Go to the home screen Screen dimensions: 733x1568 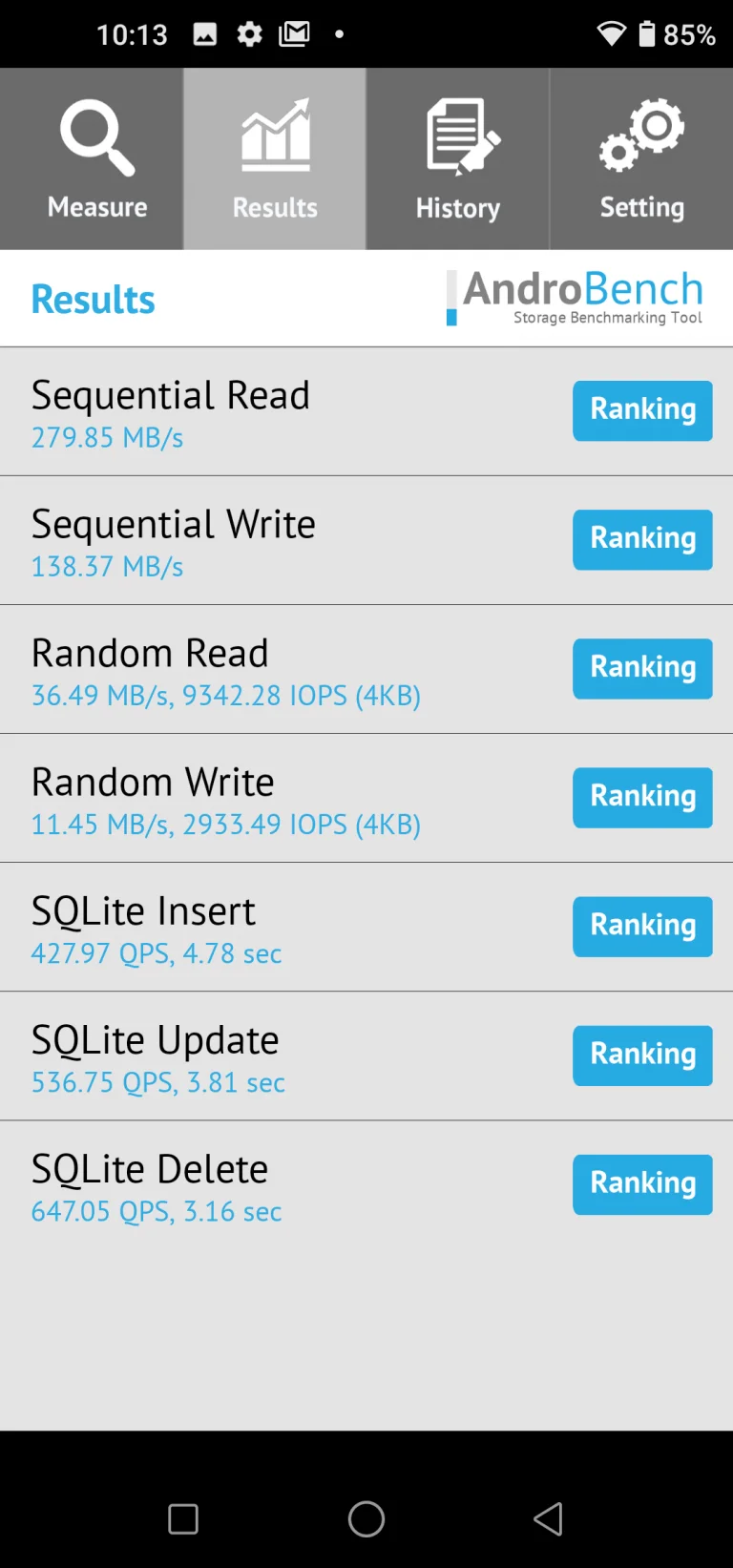pos(366,1518)
